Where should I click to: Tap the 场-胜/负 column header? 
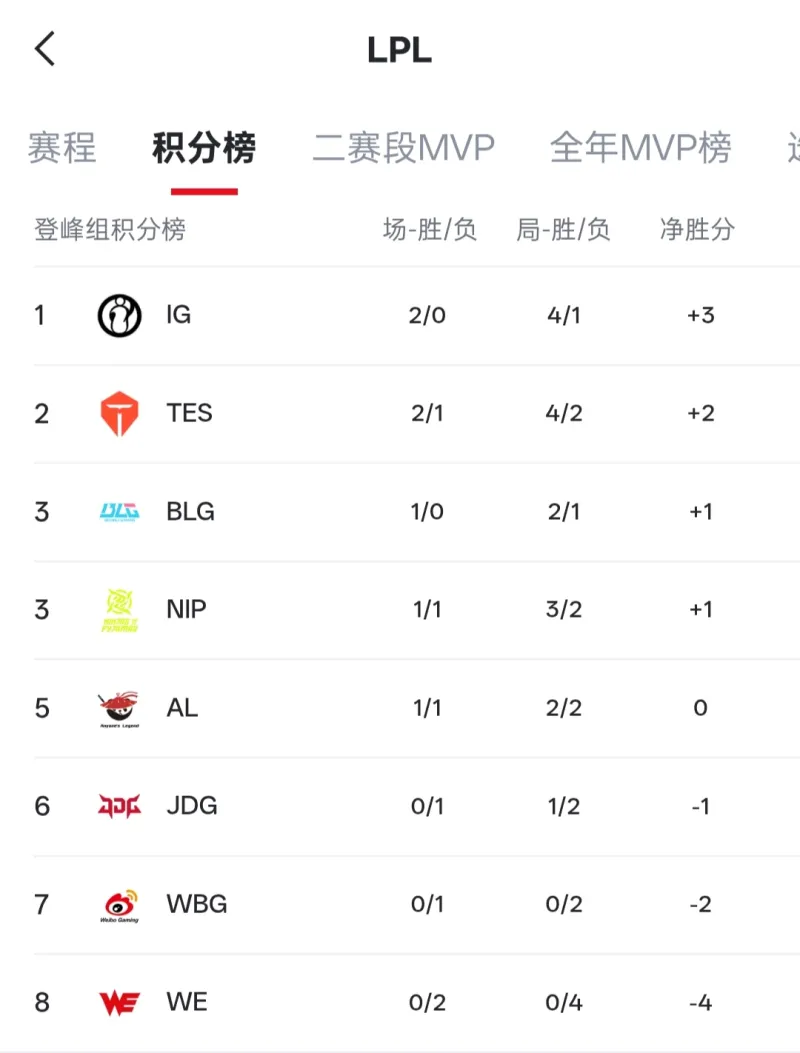tap(430, 230)
